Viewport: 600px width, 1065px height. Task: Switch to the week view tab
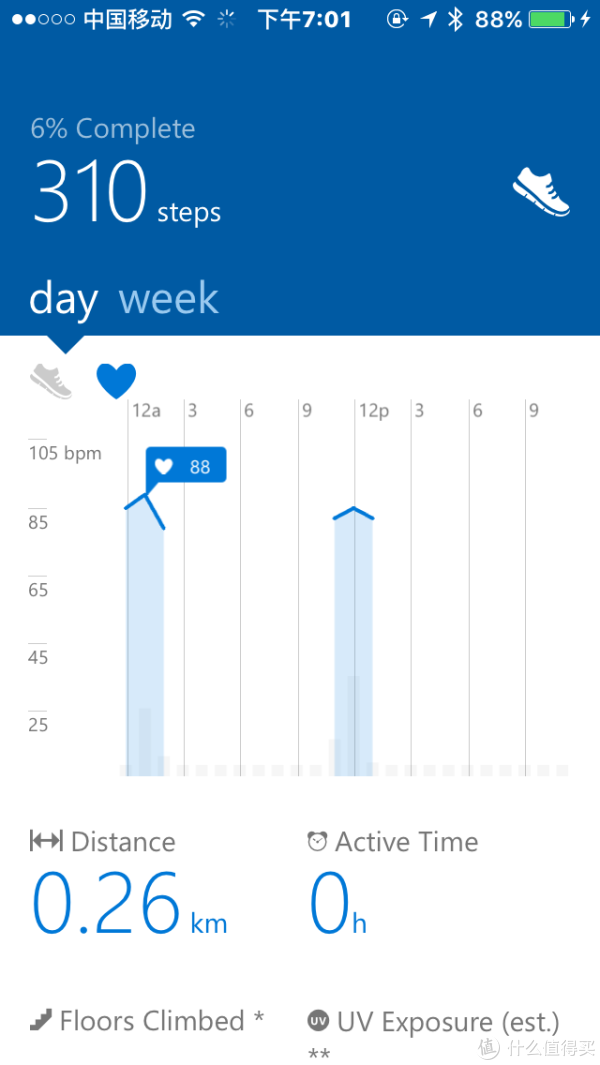coord(169,299)
